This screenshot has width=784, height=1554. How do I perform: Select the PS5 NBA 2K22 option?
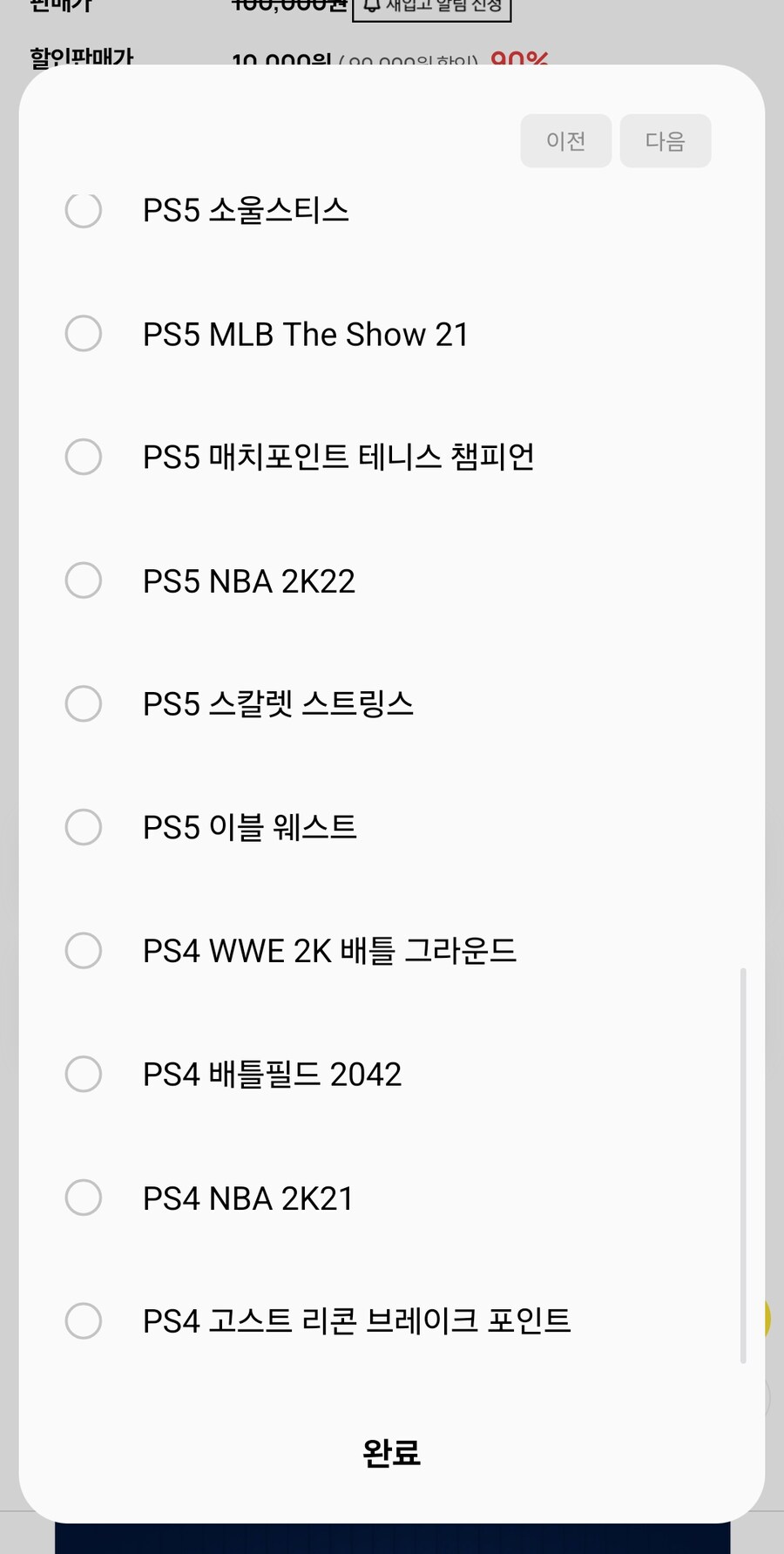(83, 580)
